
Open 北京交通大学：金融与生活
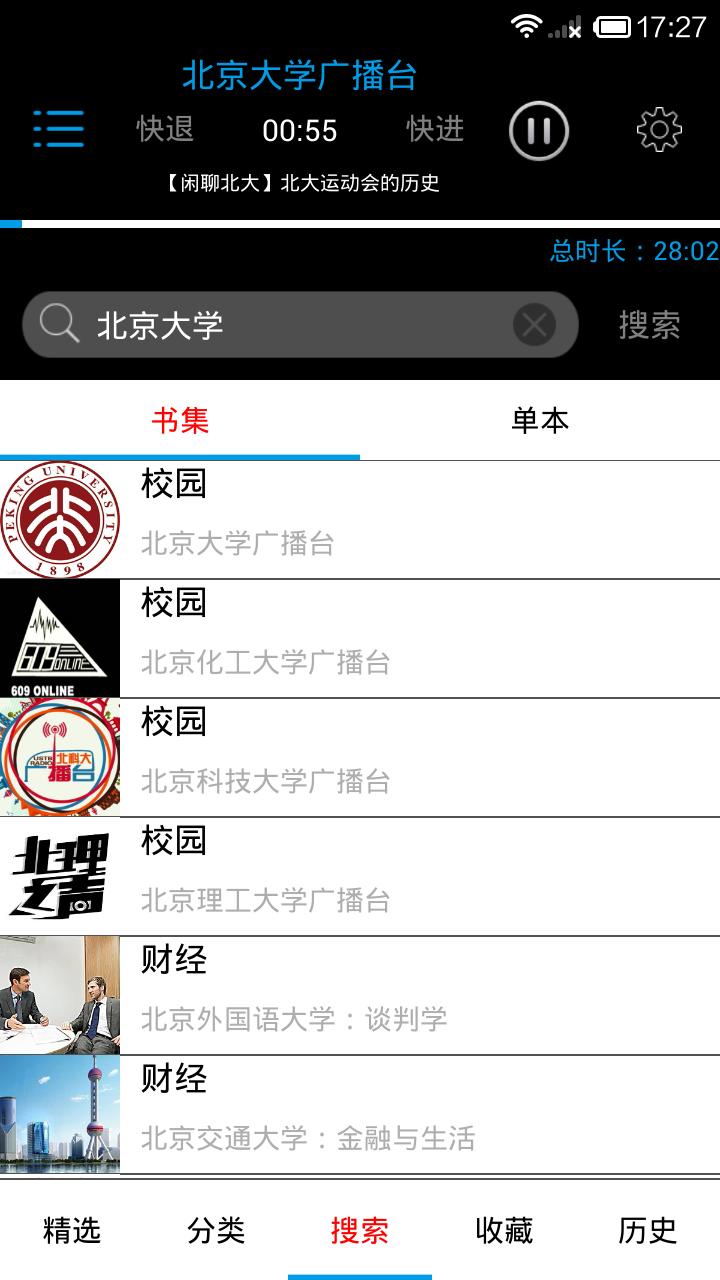pos(360,1115)
